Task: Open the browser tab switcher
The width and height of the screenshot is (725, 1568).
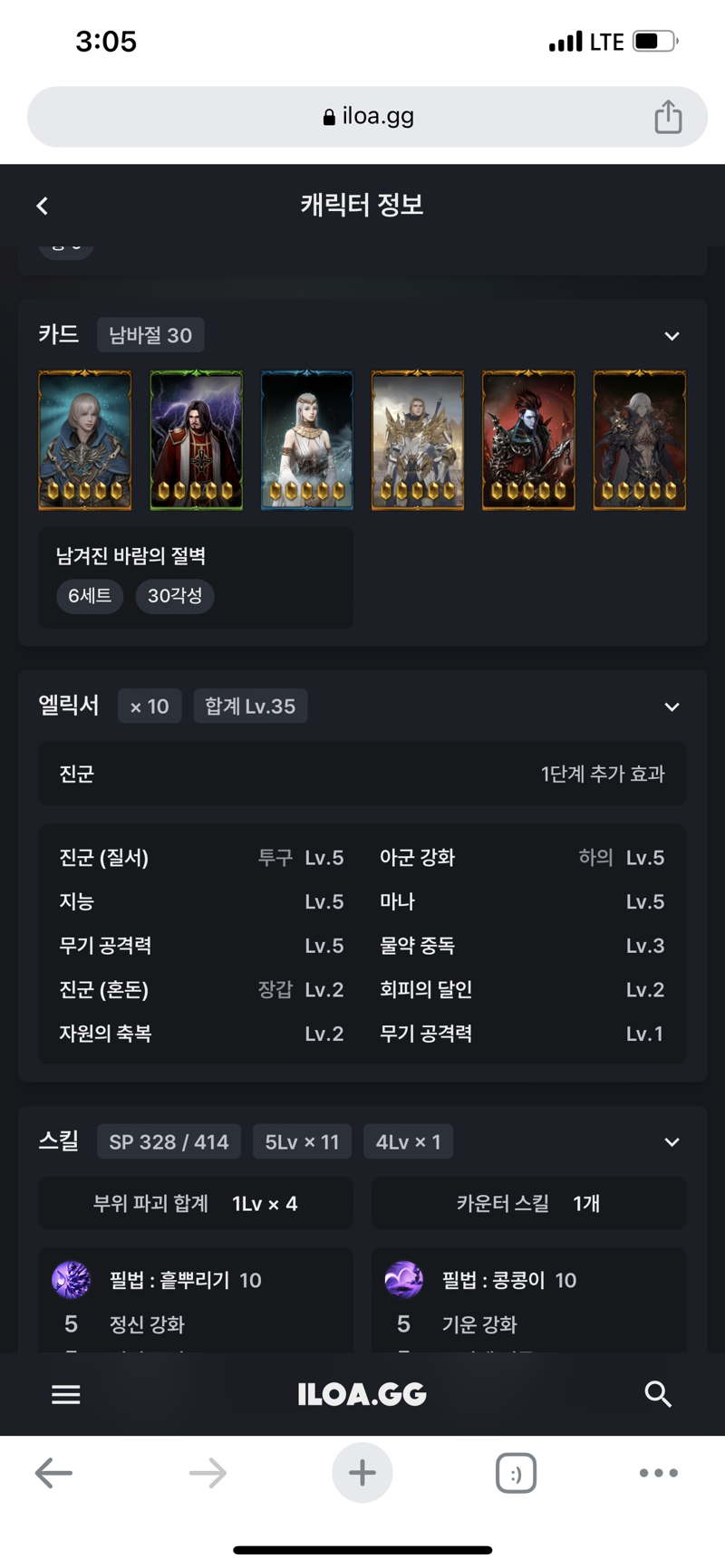Action: click(516, 1473)
